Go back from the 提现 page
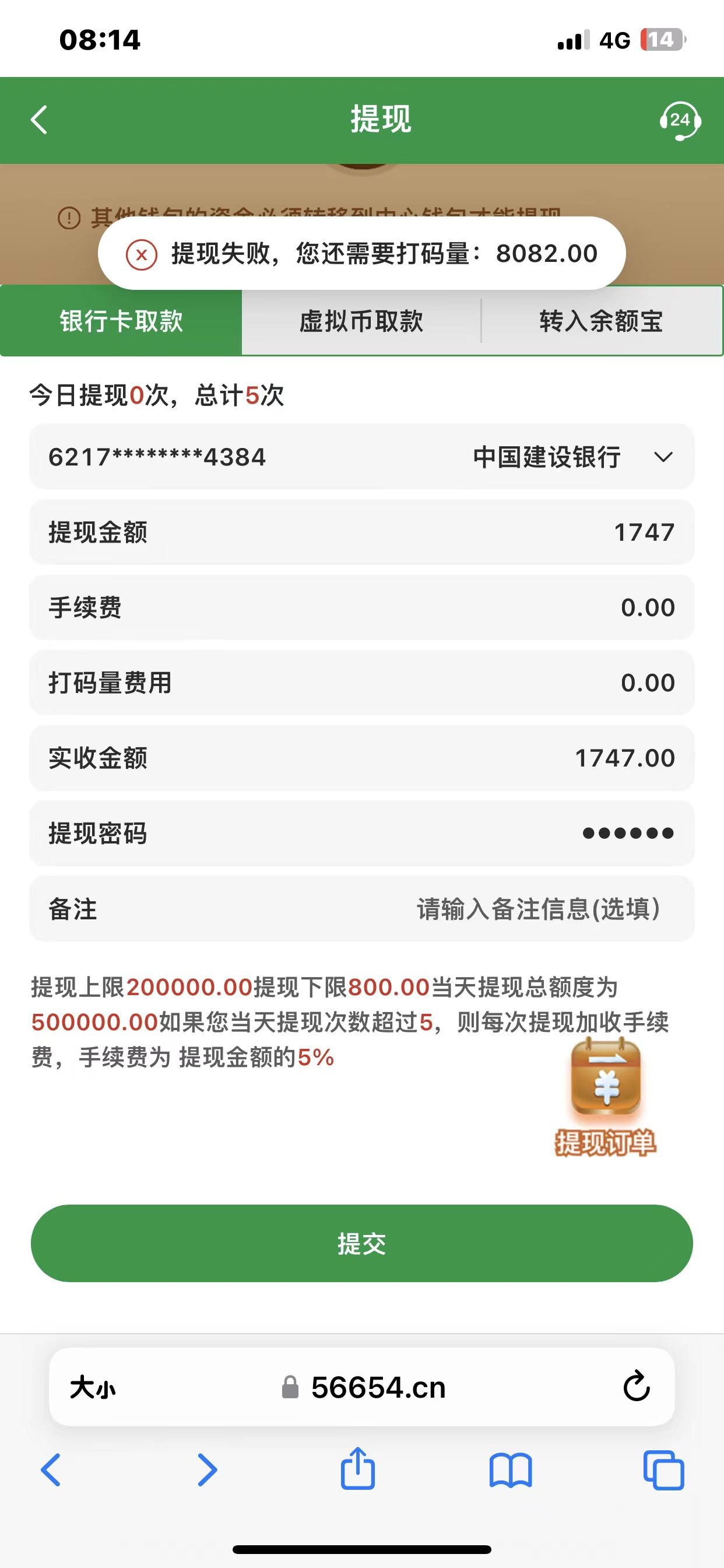 (x=40, y=120)
